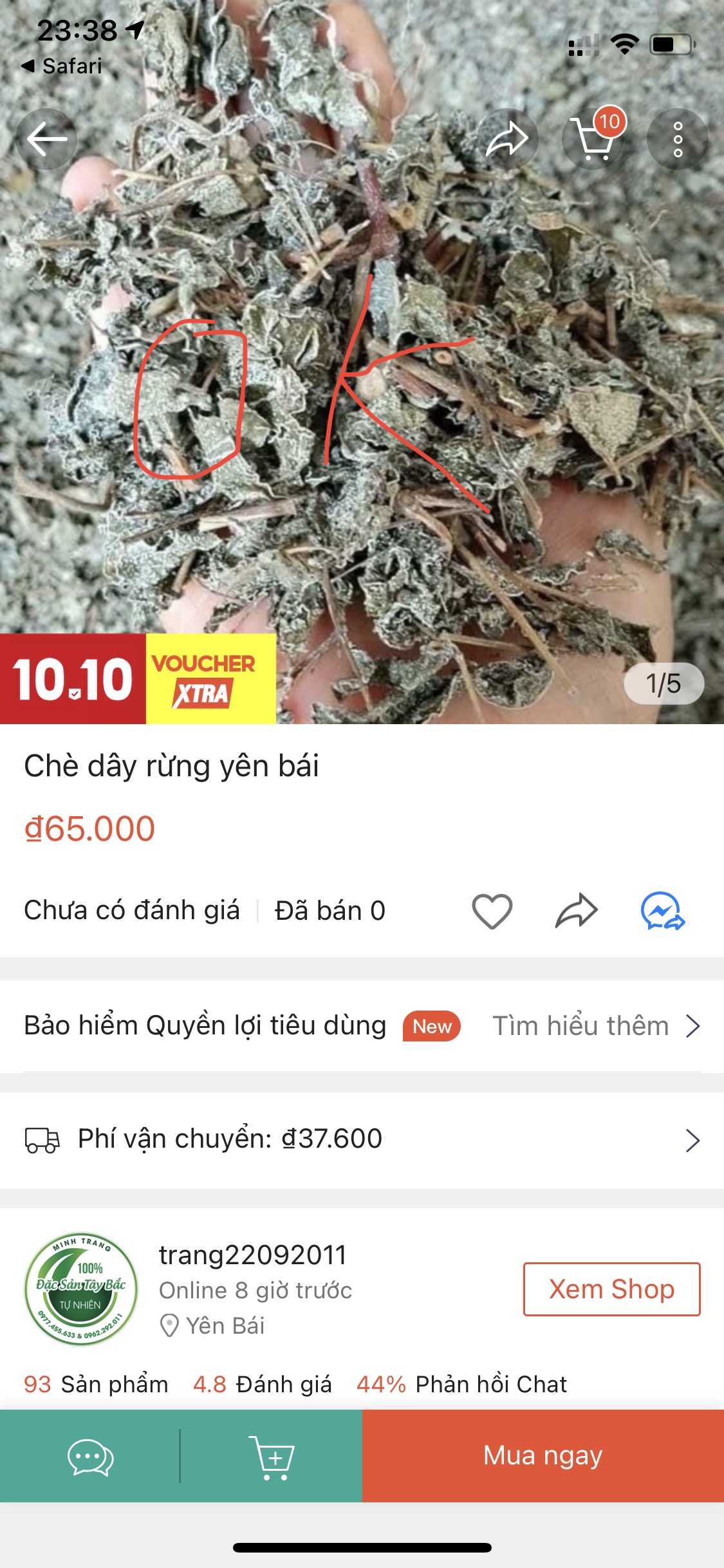Chat with the seller
Viewport: 724px width, 1568px height.
point(90,1457)
